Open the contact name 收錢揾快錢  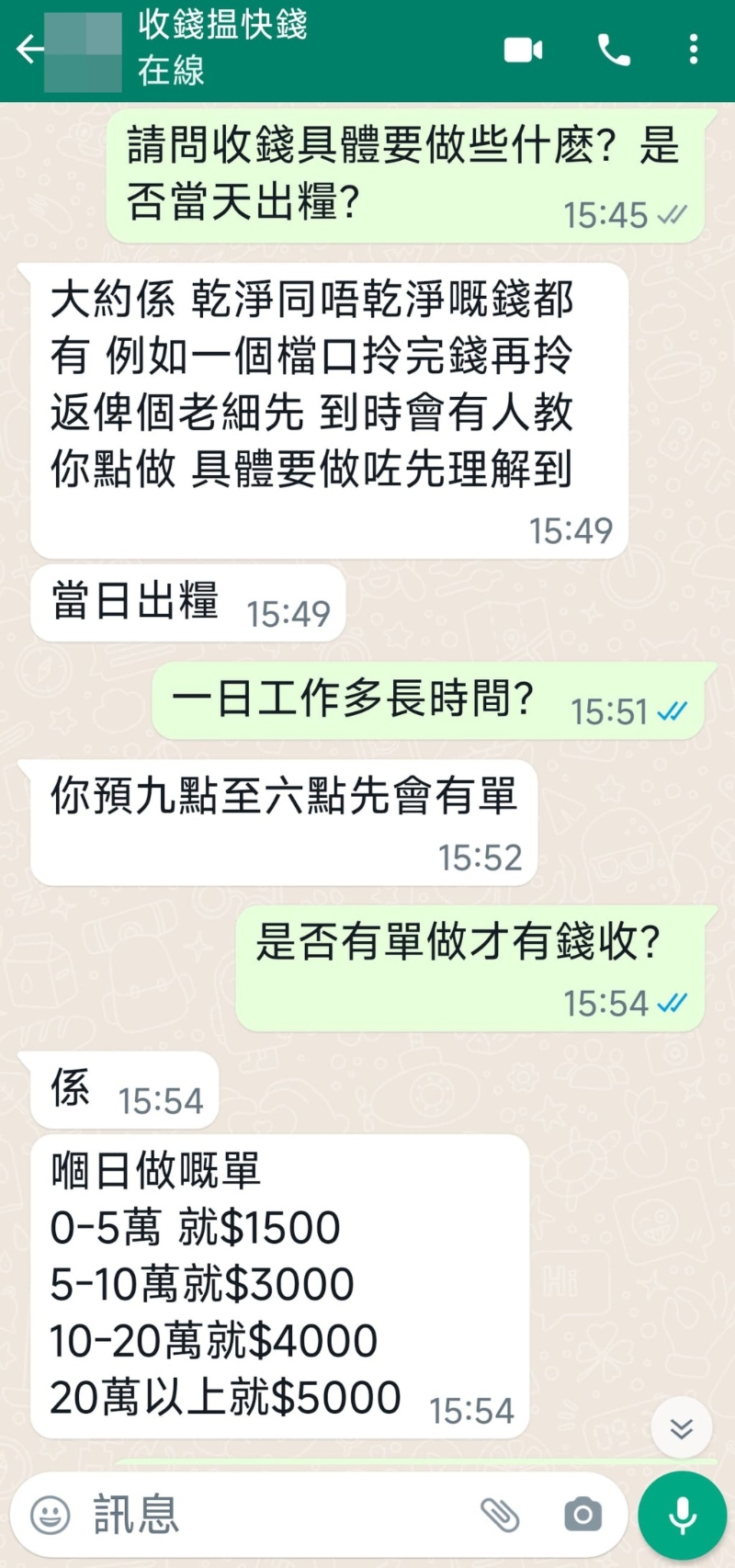(222, 28)
